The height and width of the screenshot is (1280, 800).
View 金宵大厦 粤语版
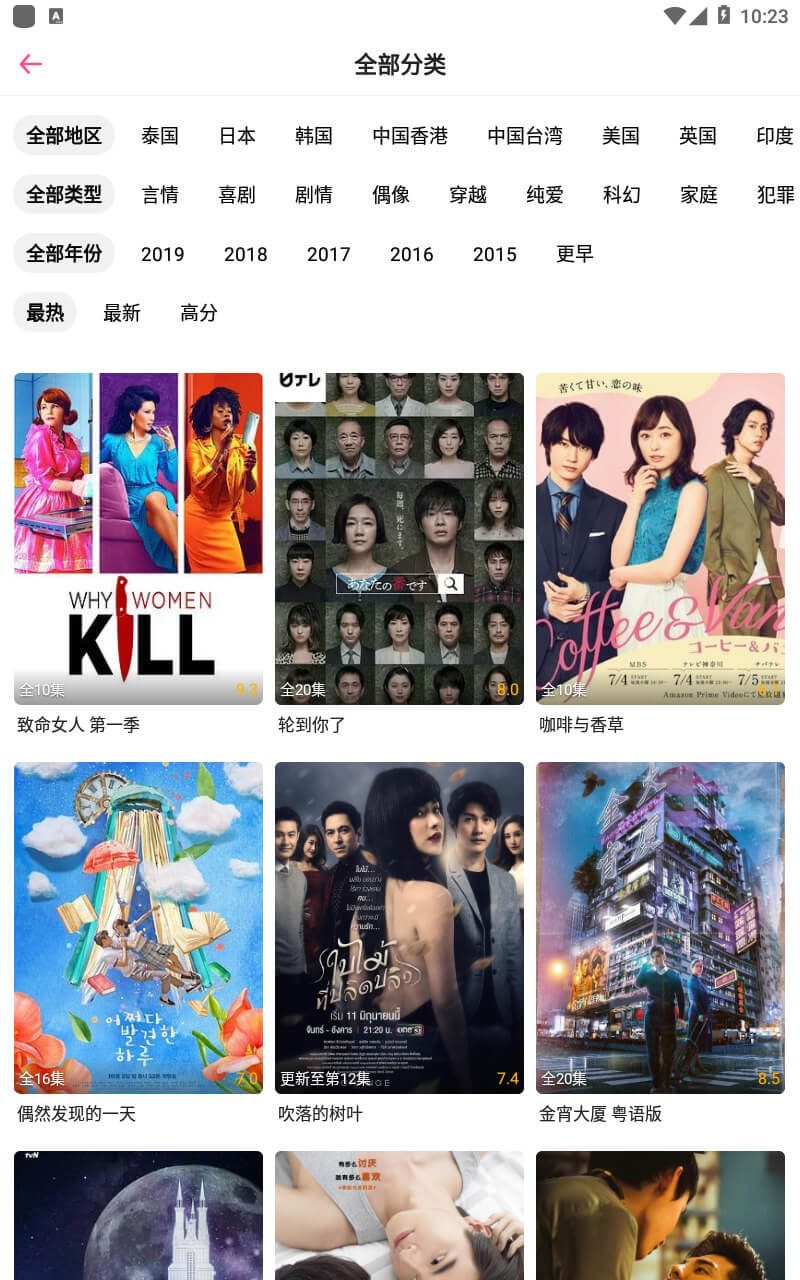coord(660,928)
